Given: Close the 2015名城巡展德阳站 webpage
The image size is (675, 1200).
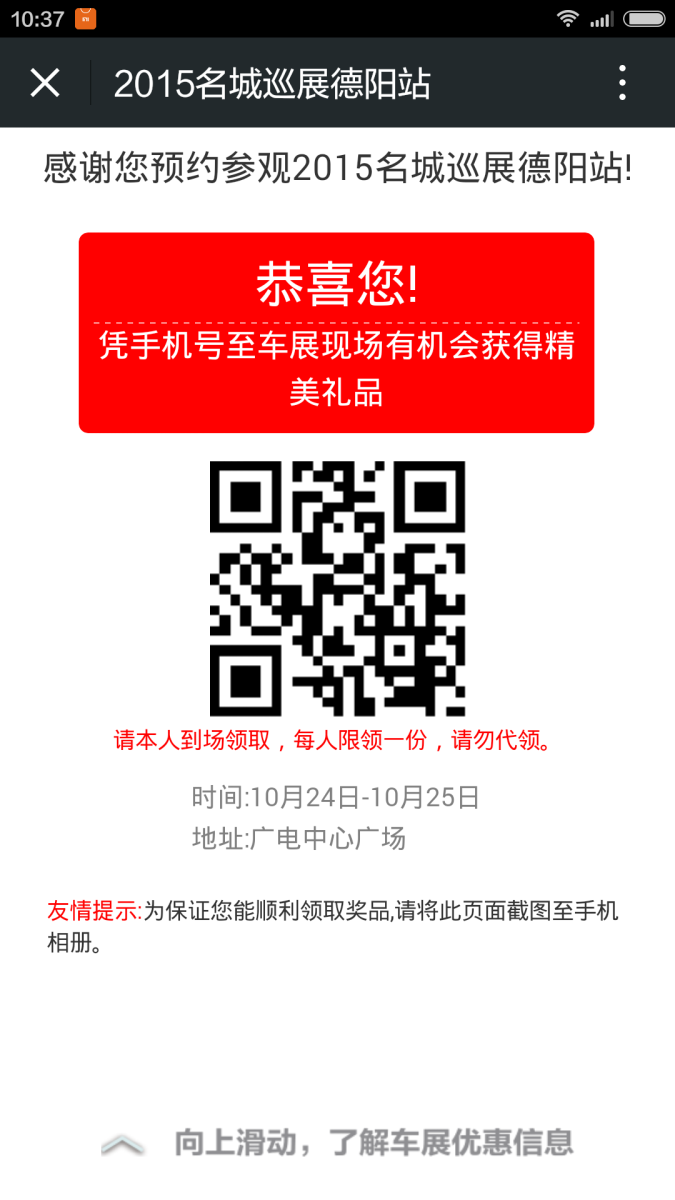Looking at the screenshot, I should click(45, 83).
